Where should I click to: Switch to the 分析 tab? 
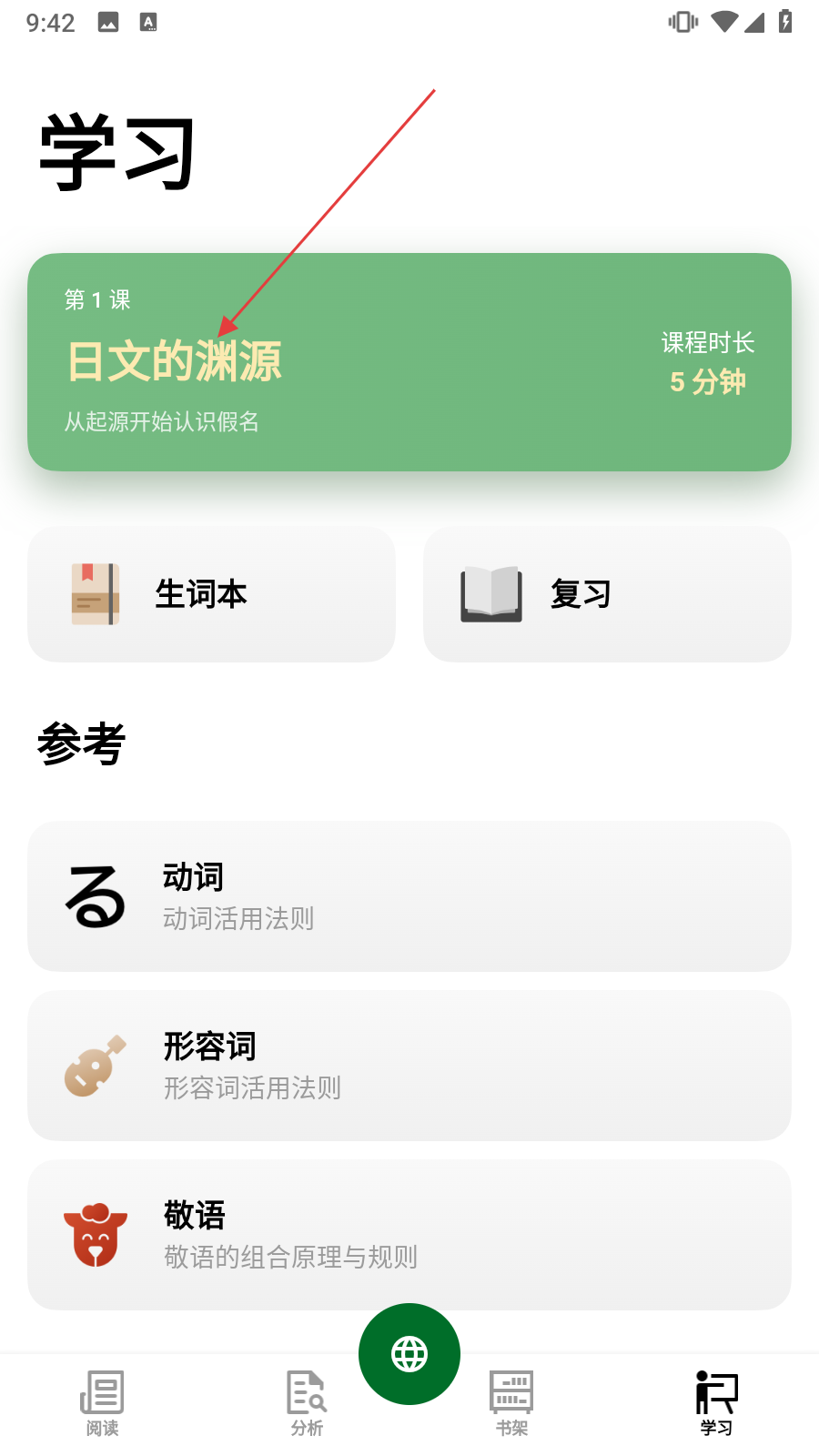[x=307, y=1403]
